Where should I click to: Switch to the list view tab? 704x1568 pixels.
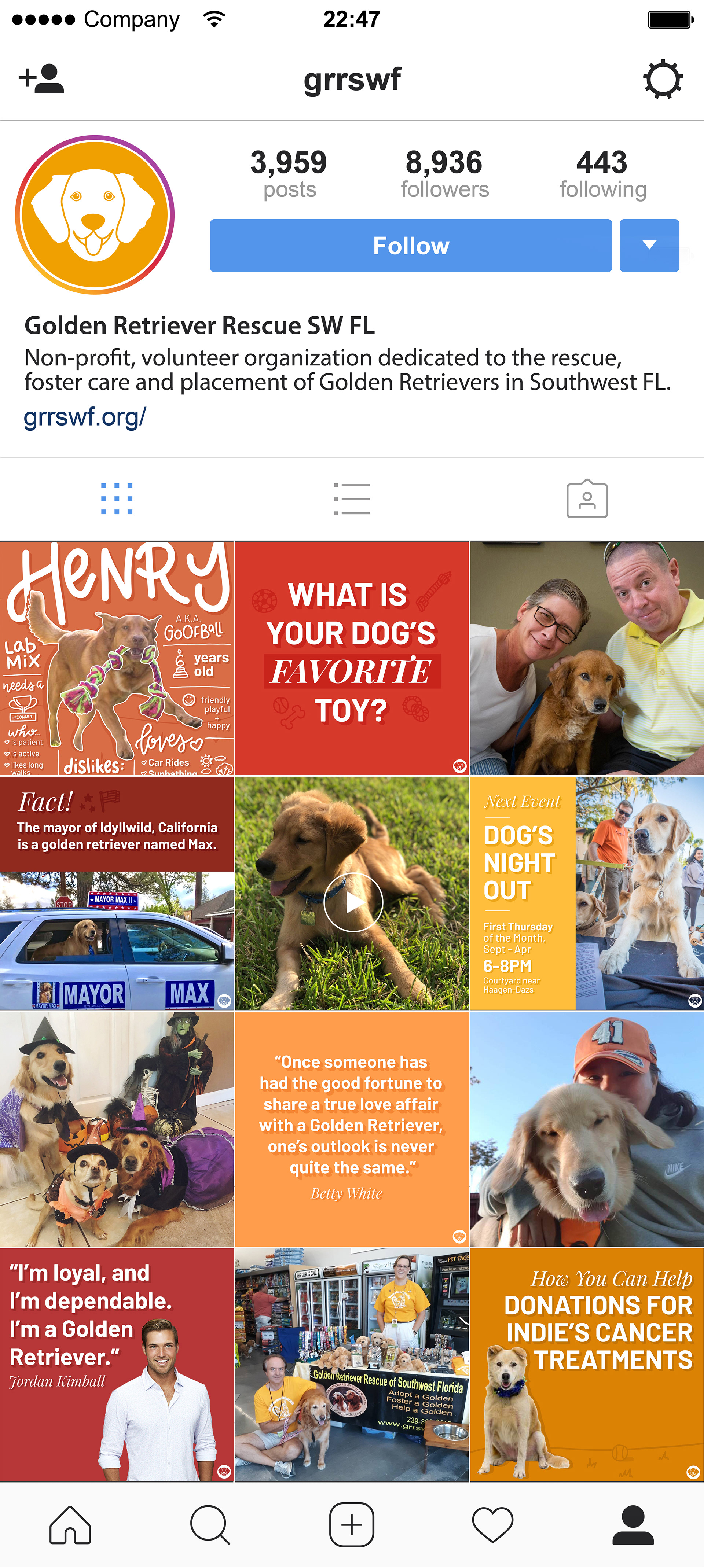(352, 498)
